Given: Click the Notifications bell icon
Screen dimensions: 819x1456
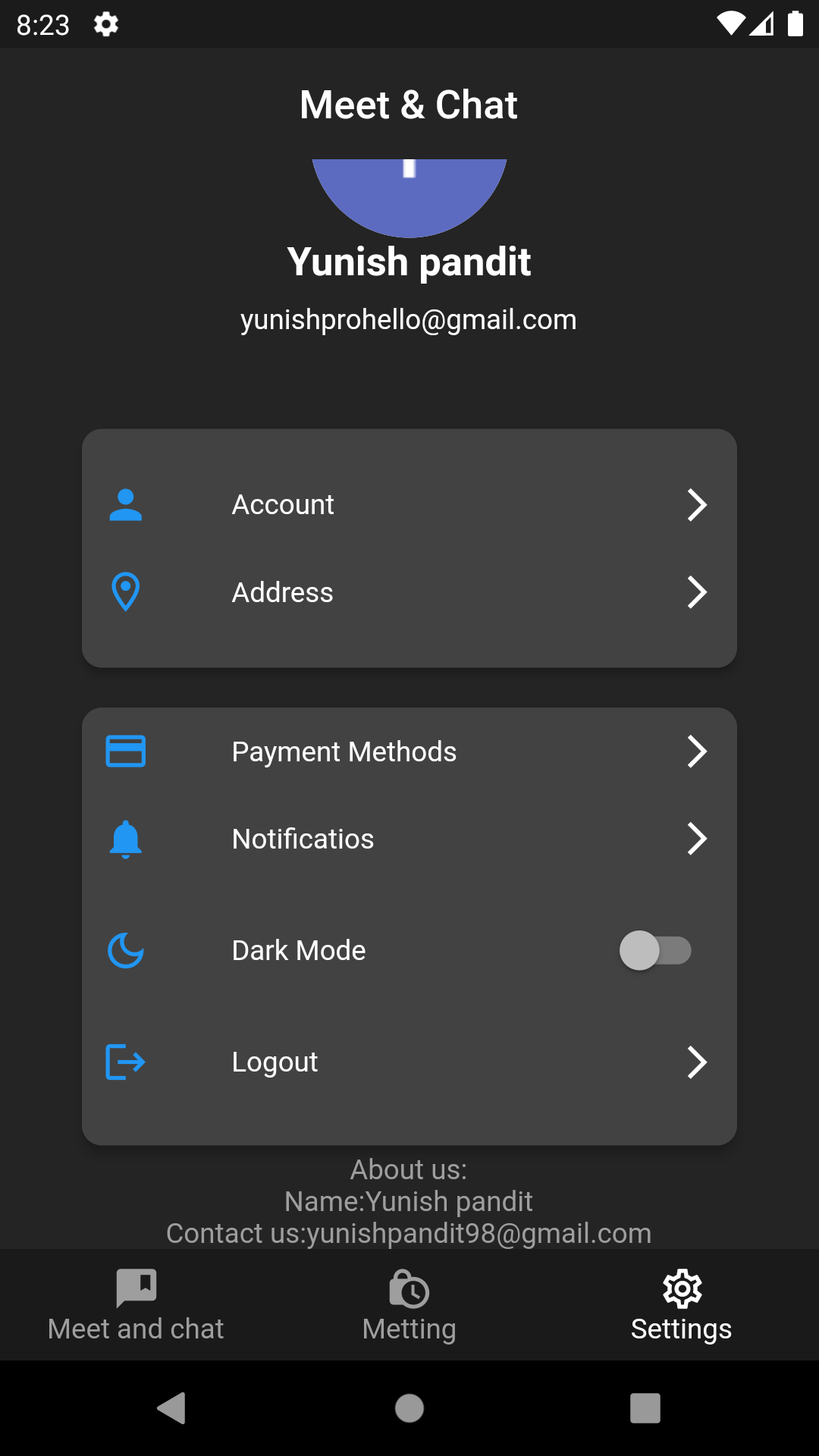Looking at the screenshot, I should coord(126,839).
